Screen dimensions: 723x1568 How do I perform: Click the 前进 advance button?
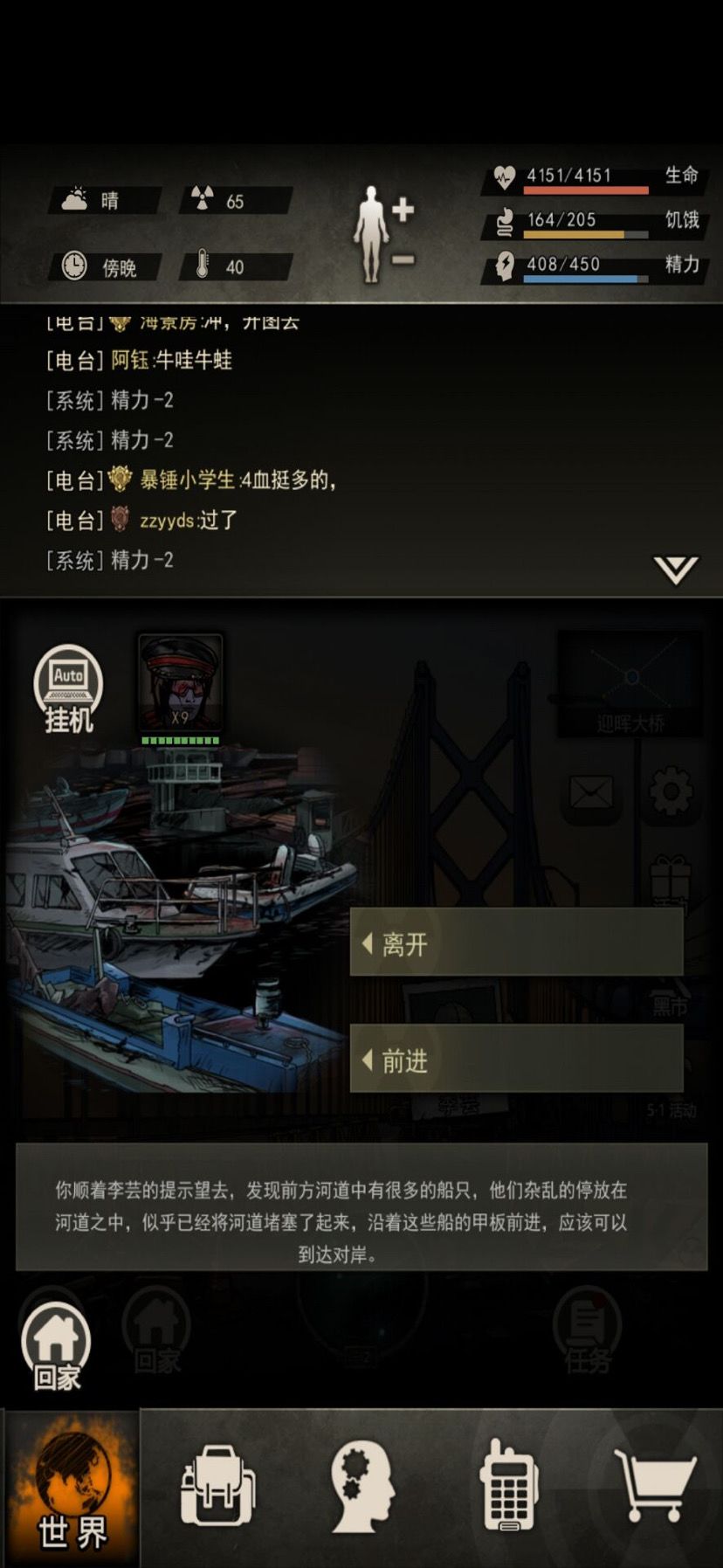click(x=515, y=1060)
